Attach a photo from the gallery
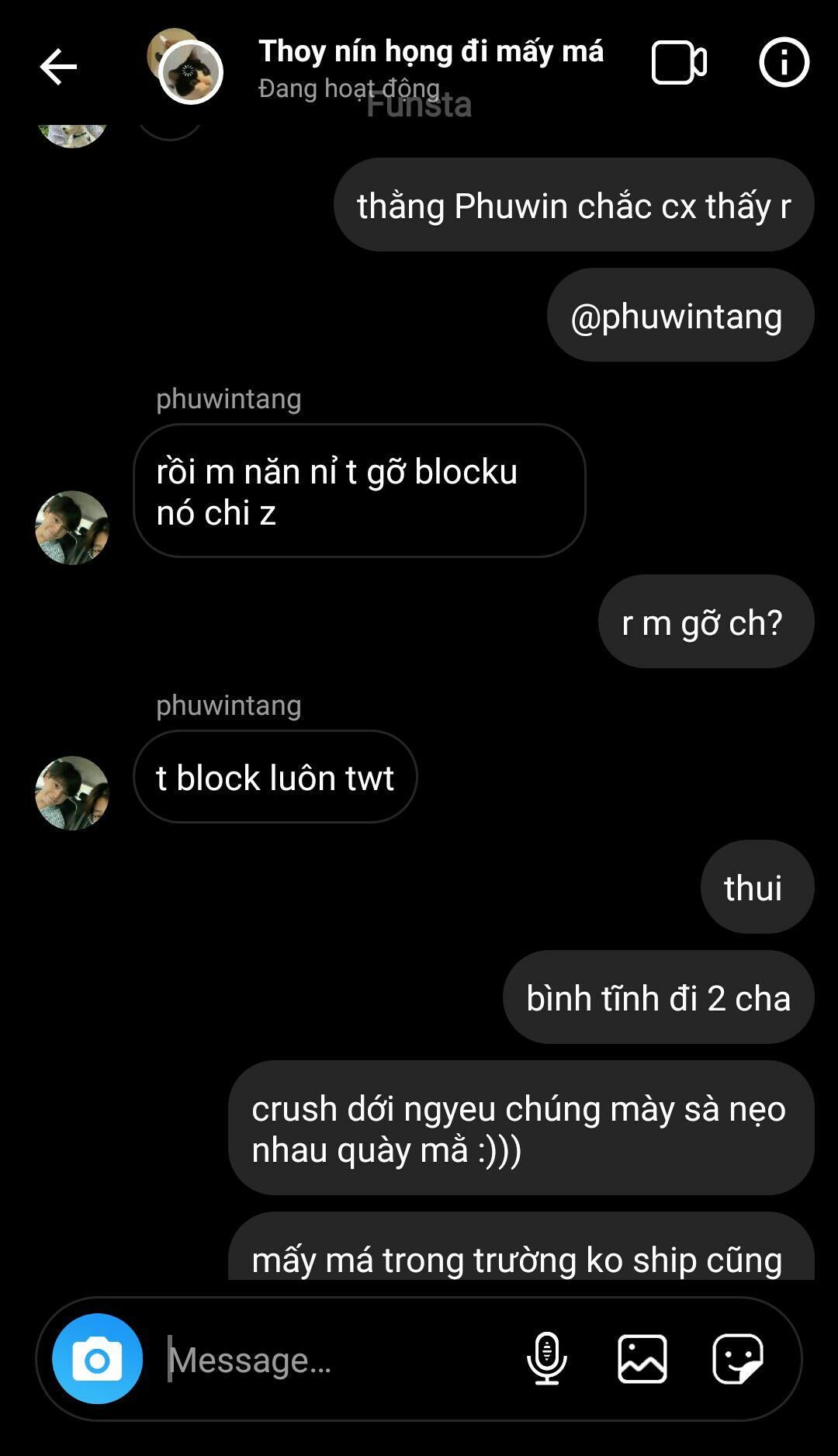838x1456 pixels. click(642, 1359)
